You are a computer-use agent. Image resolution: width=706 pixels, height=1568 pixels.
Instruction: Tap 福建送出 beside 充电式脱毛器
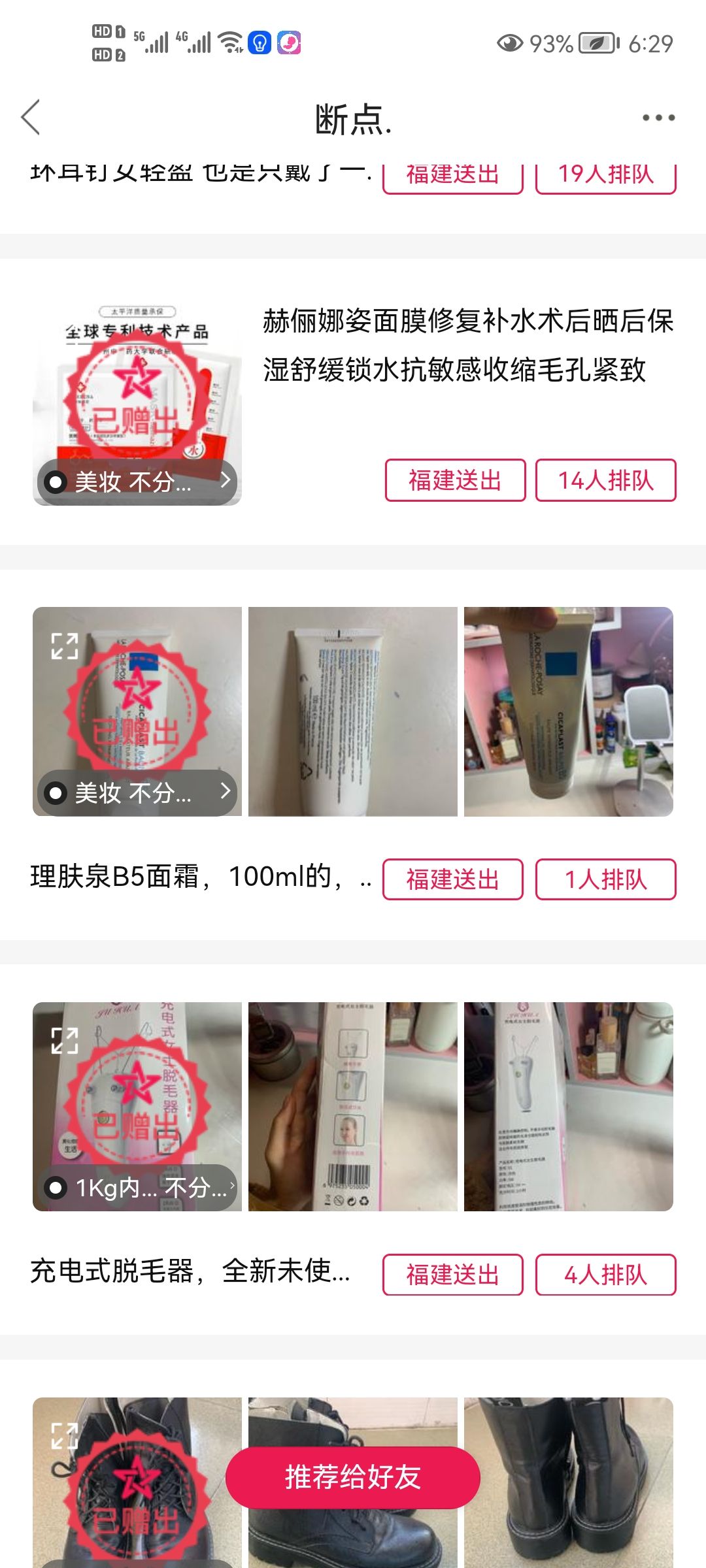pyautogui.click(x=452, y=1275)
